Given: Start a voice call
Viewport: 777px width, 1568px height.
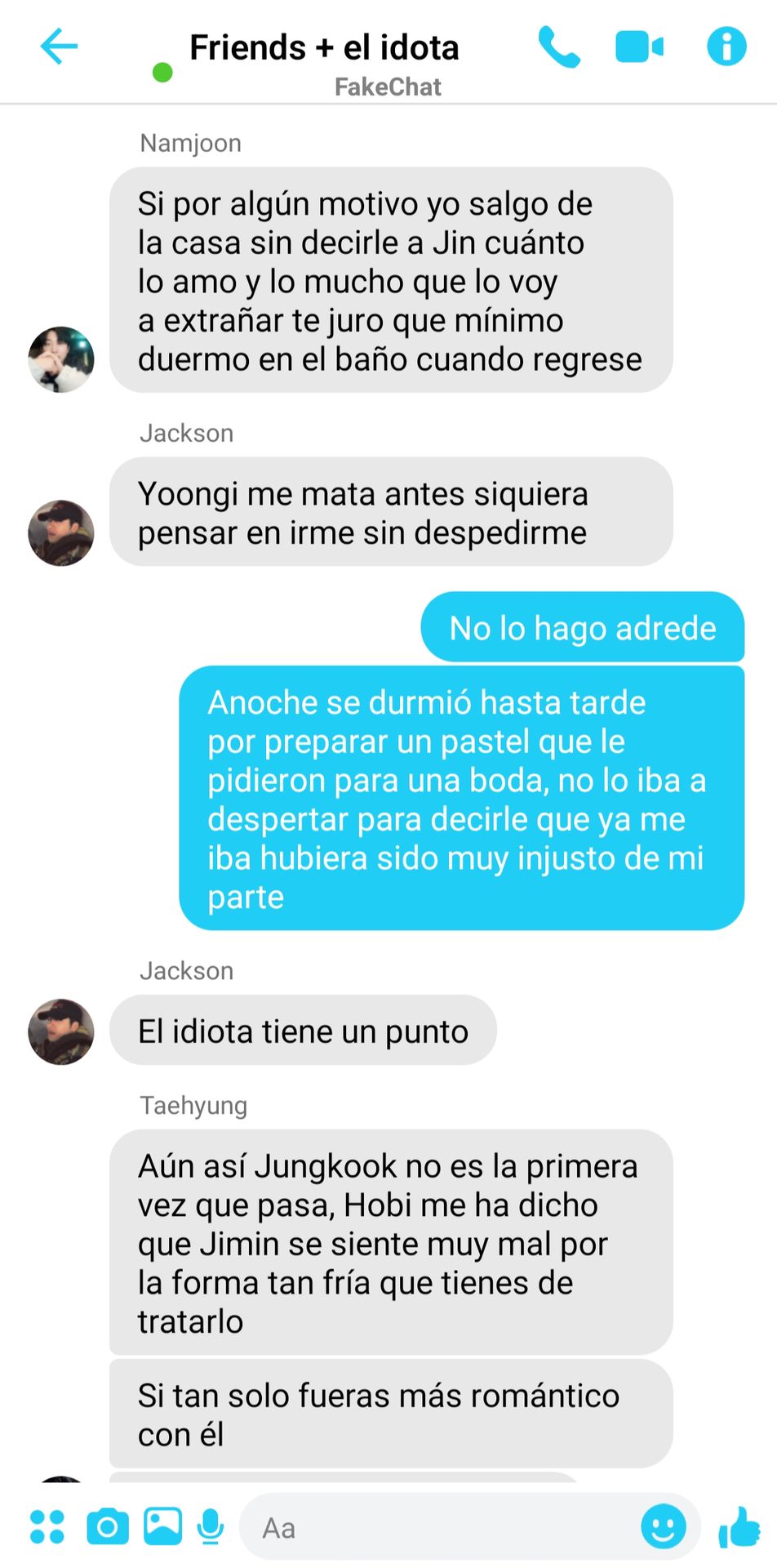Looking at the screenshot, I should (x=559, y=47).
